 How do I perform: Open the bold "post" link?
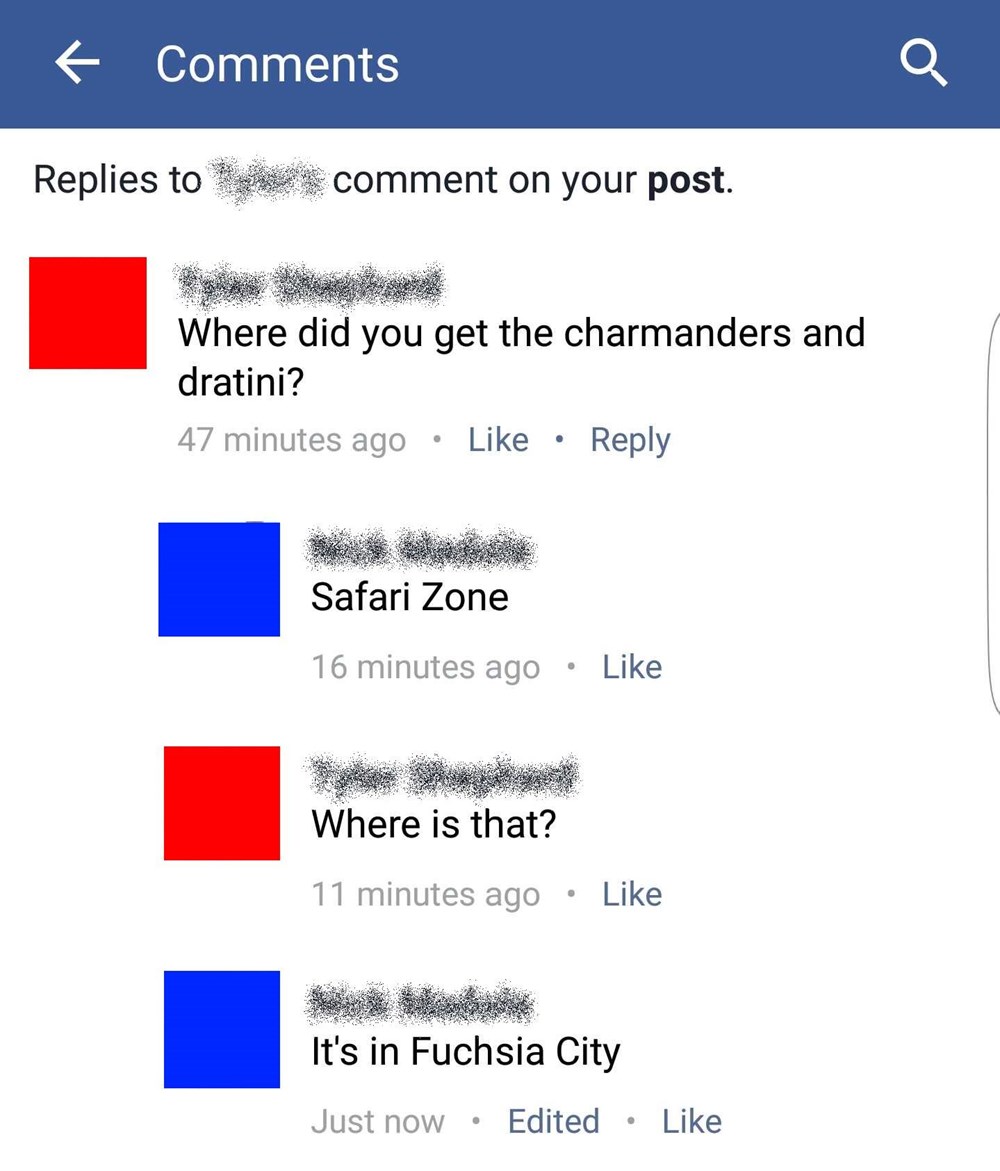(686, 180)
